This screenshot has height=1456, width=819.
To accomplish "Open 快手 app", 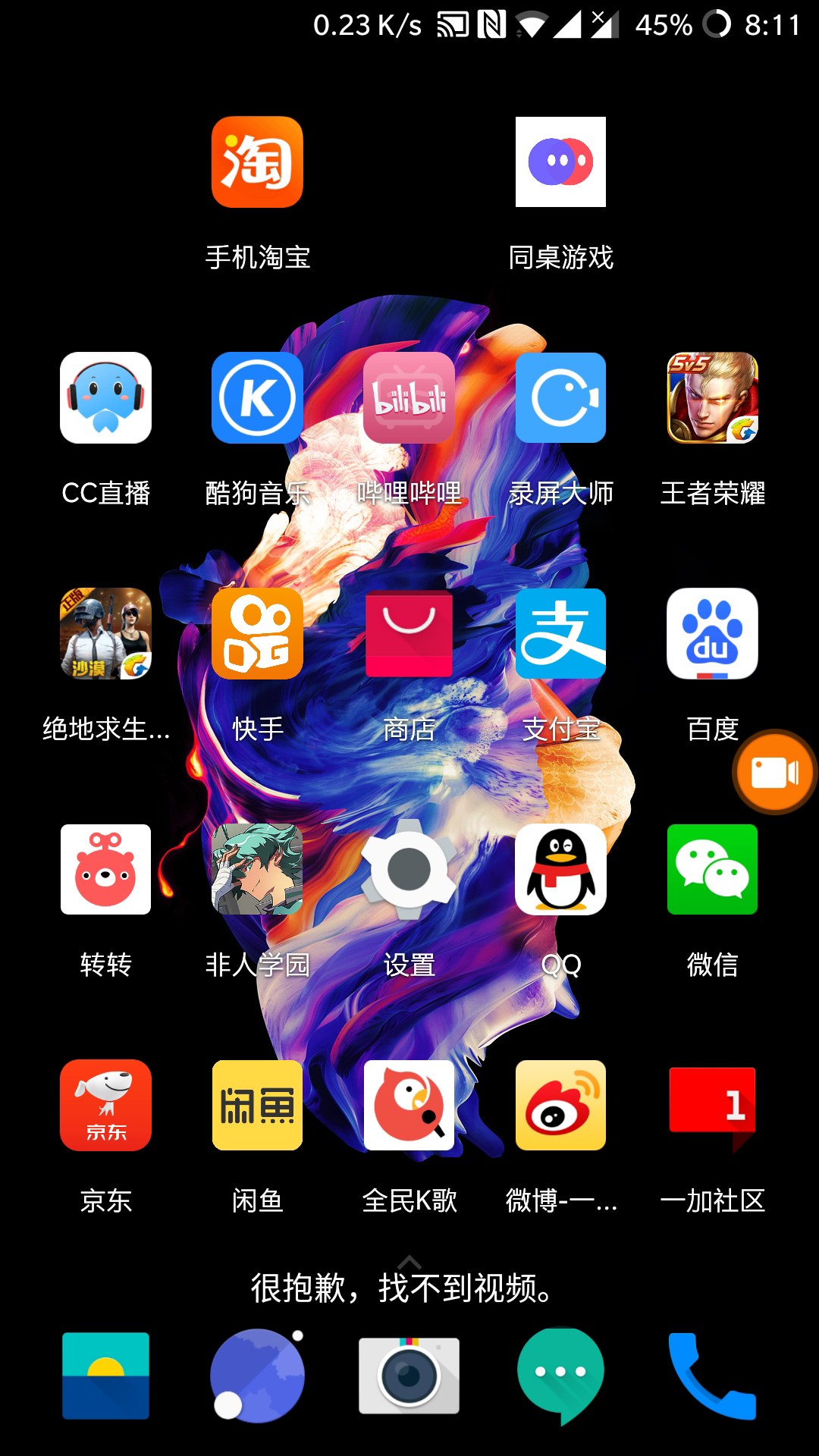I will [257, 634].
